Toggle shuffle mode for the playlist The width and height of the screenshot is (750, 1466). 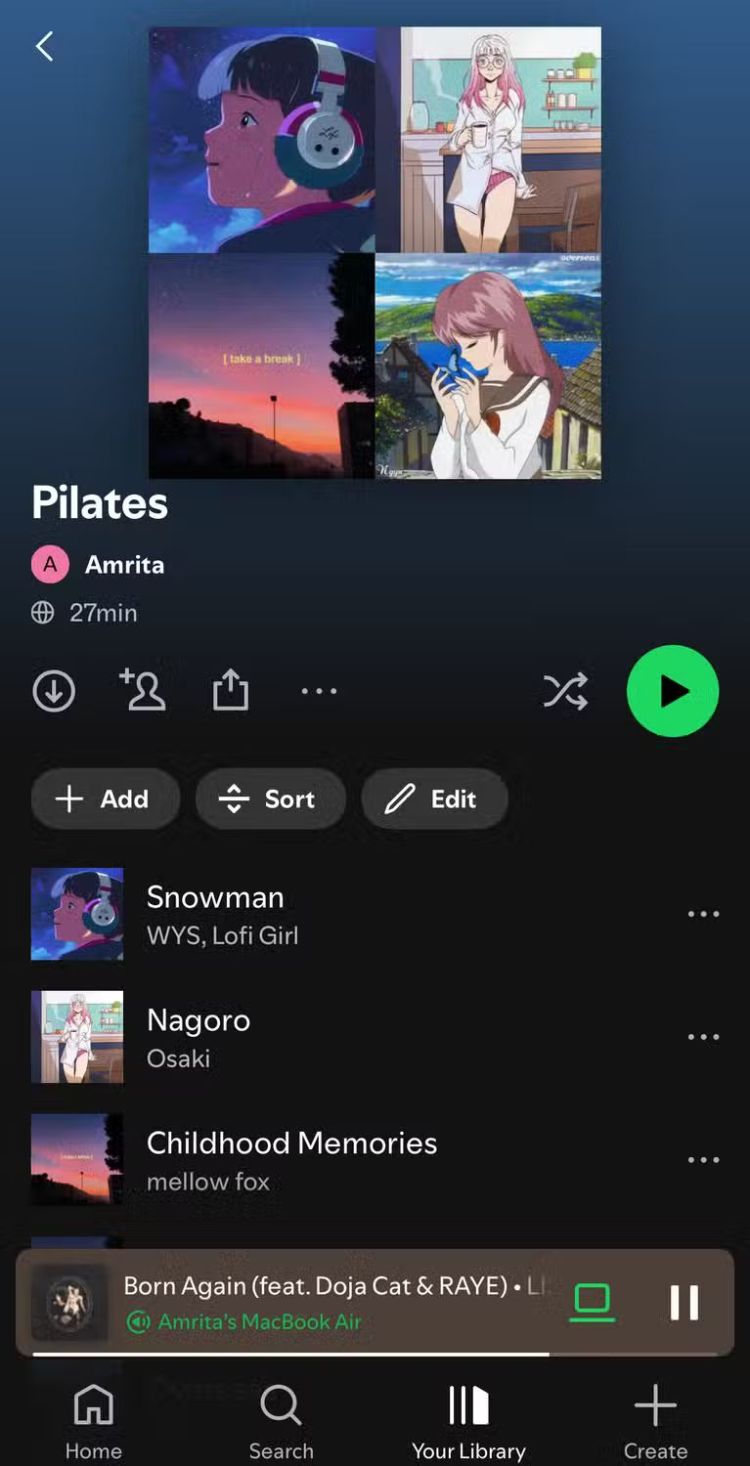tap(565, 691)
